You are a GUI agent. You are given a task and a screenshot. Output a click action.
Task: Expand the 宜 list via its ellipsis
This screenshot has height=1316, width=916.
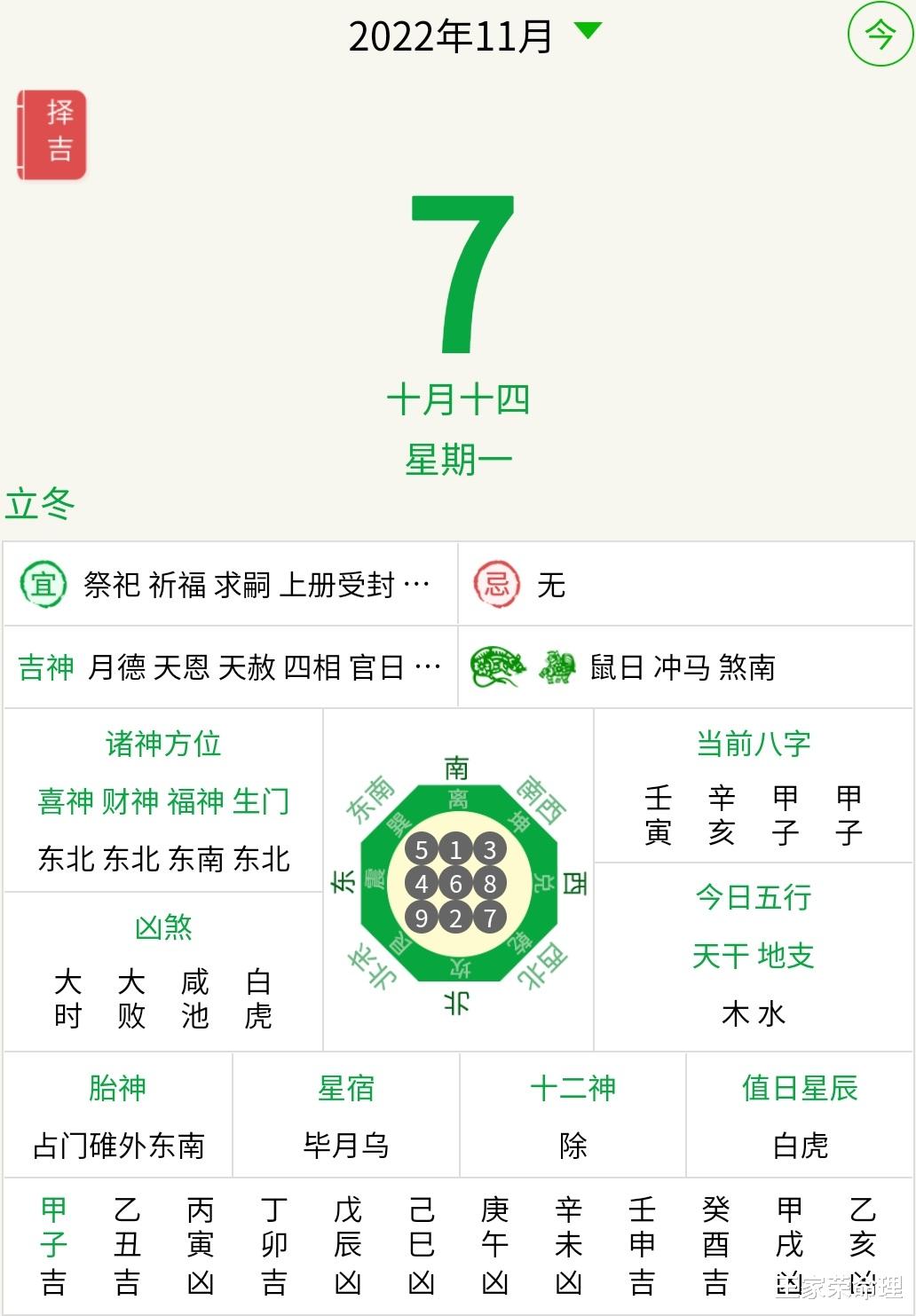[x=415, y=584]
